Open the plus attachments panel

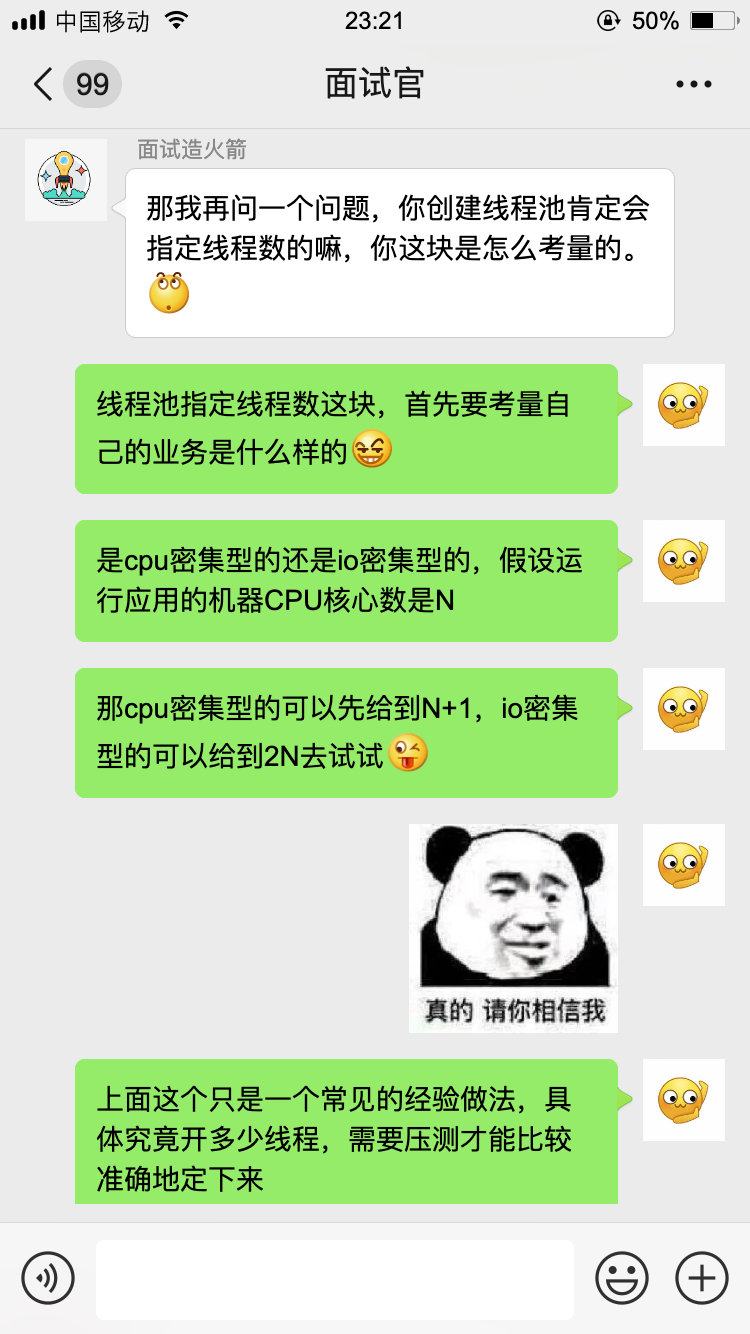(x=701, y=1277)
